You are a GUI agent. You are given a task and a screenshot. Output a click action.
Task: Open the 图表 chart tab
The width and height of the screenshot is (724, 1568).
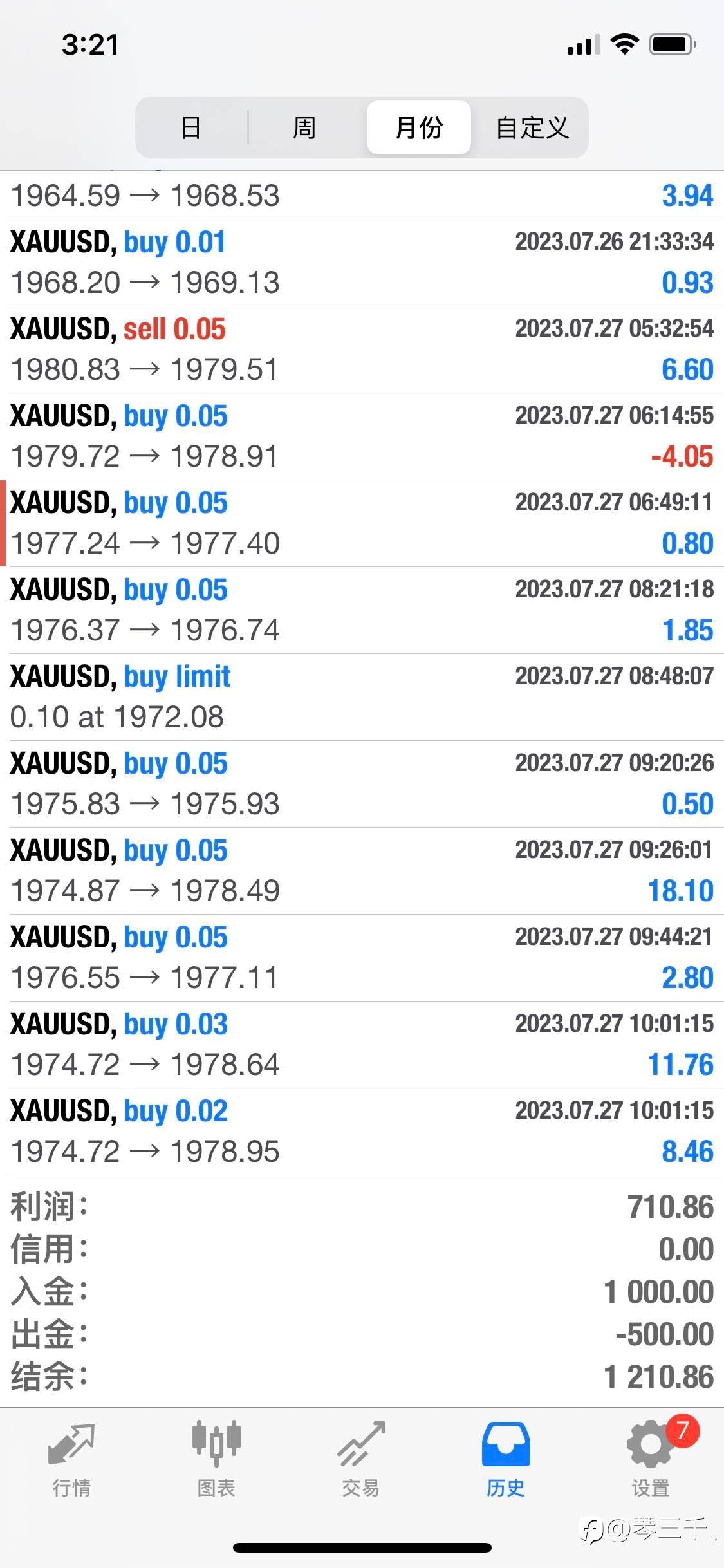pos(216,1460)
